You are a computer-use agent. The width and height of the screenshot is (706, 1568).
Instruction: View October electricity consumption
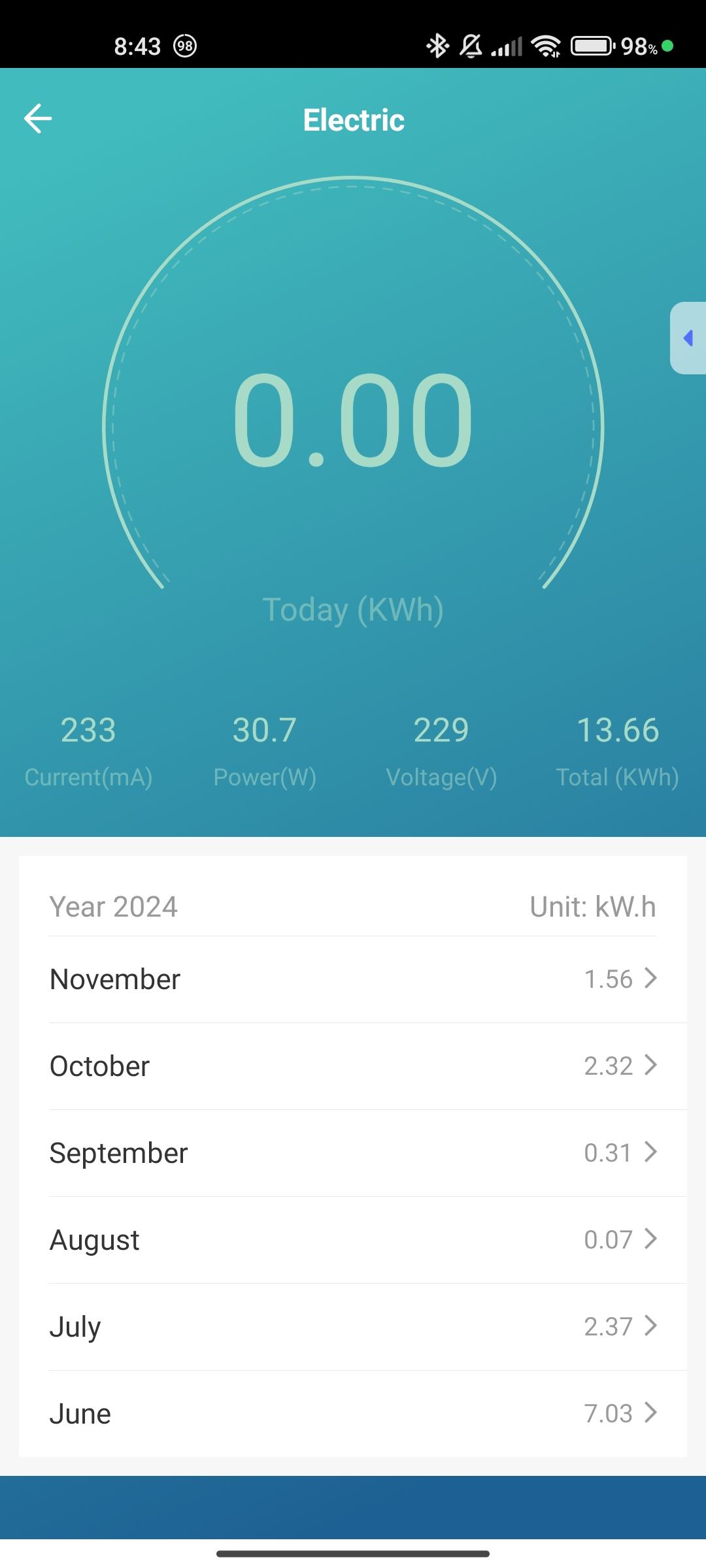pyautogui.click(x=353, y=1066)
